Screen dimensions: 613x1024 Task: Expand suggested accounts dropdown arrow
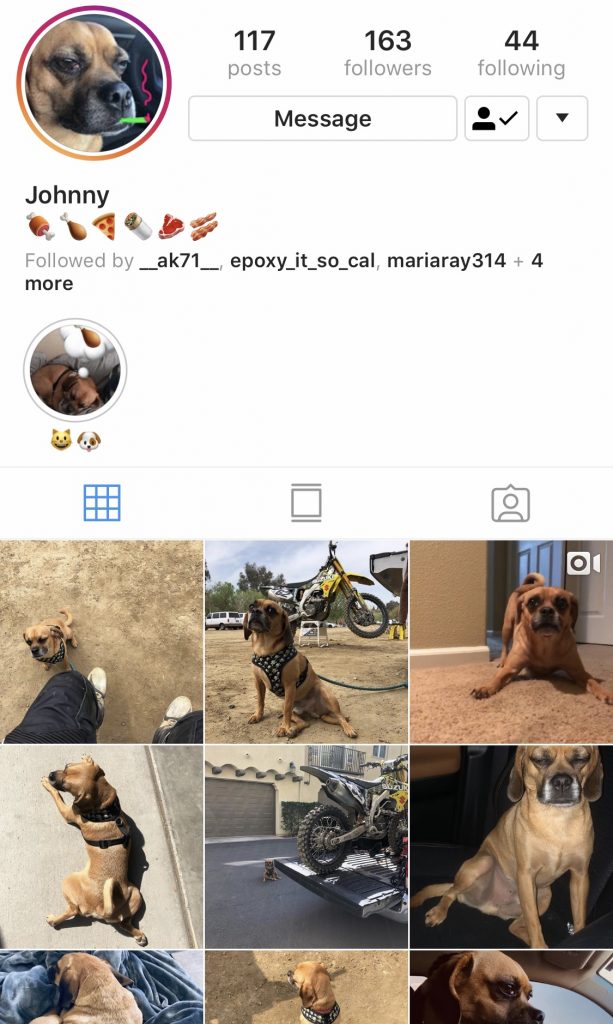[x=562, y=119]
